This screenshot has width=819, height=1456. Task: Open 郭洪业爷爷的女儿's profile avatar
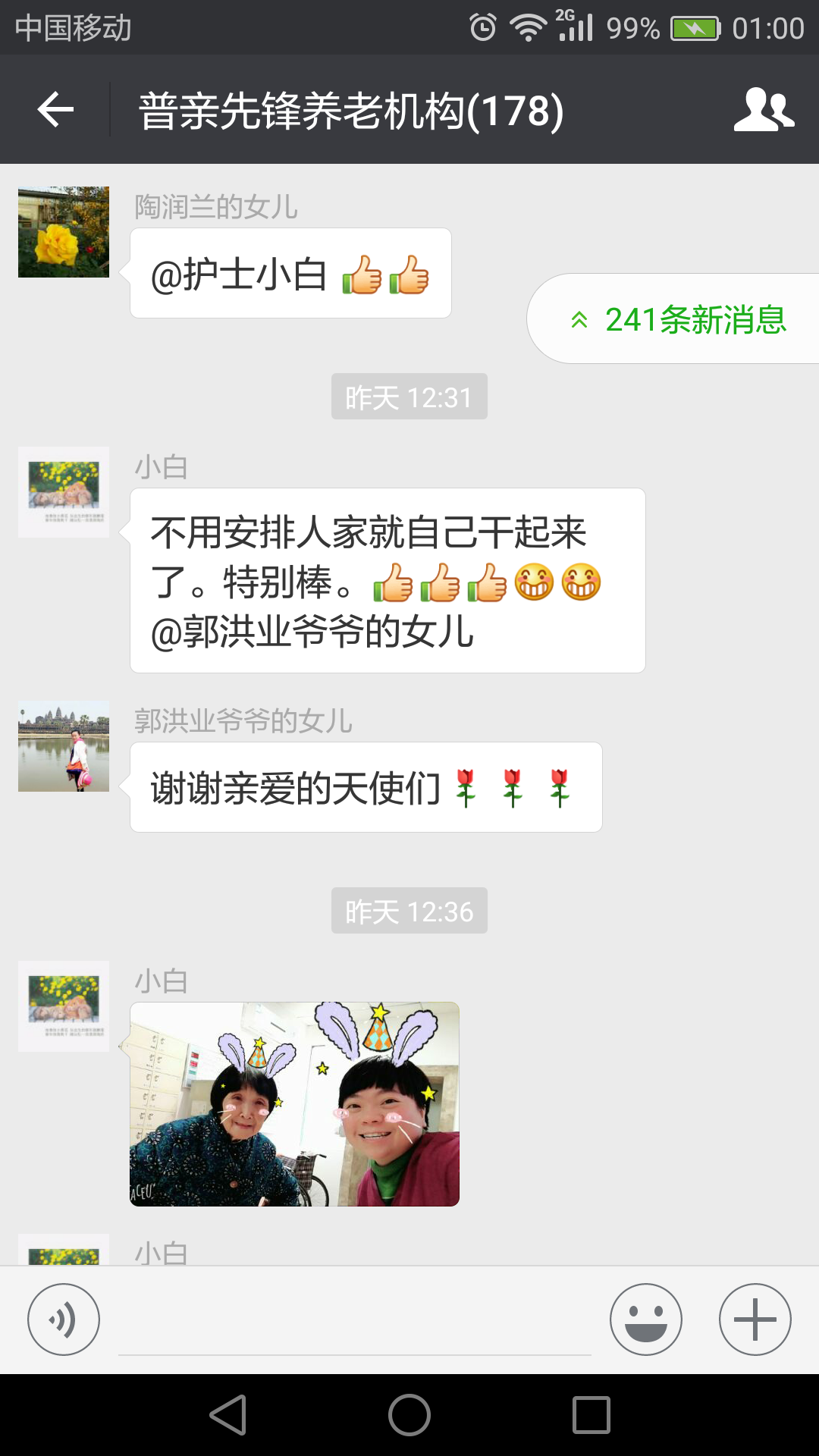64,746
